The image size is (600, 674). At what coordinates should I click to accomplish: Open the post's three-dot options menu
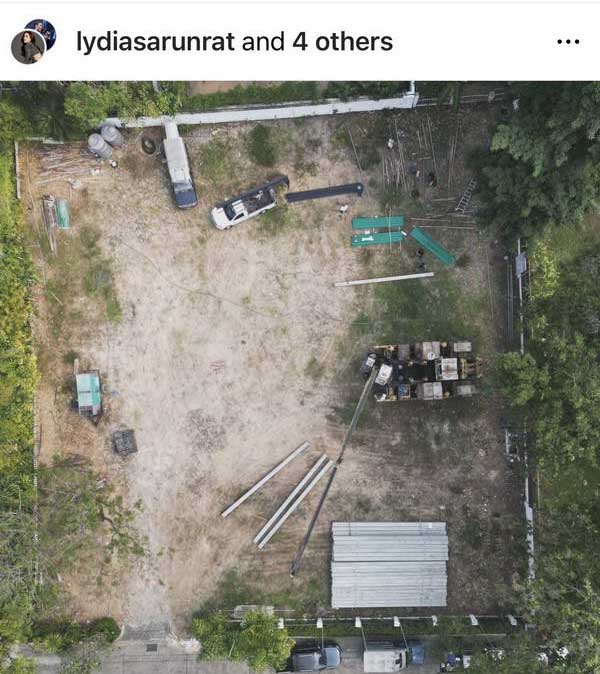tap(567, 42)
